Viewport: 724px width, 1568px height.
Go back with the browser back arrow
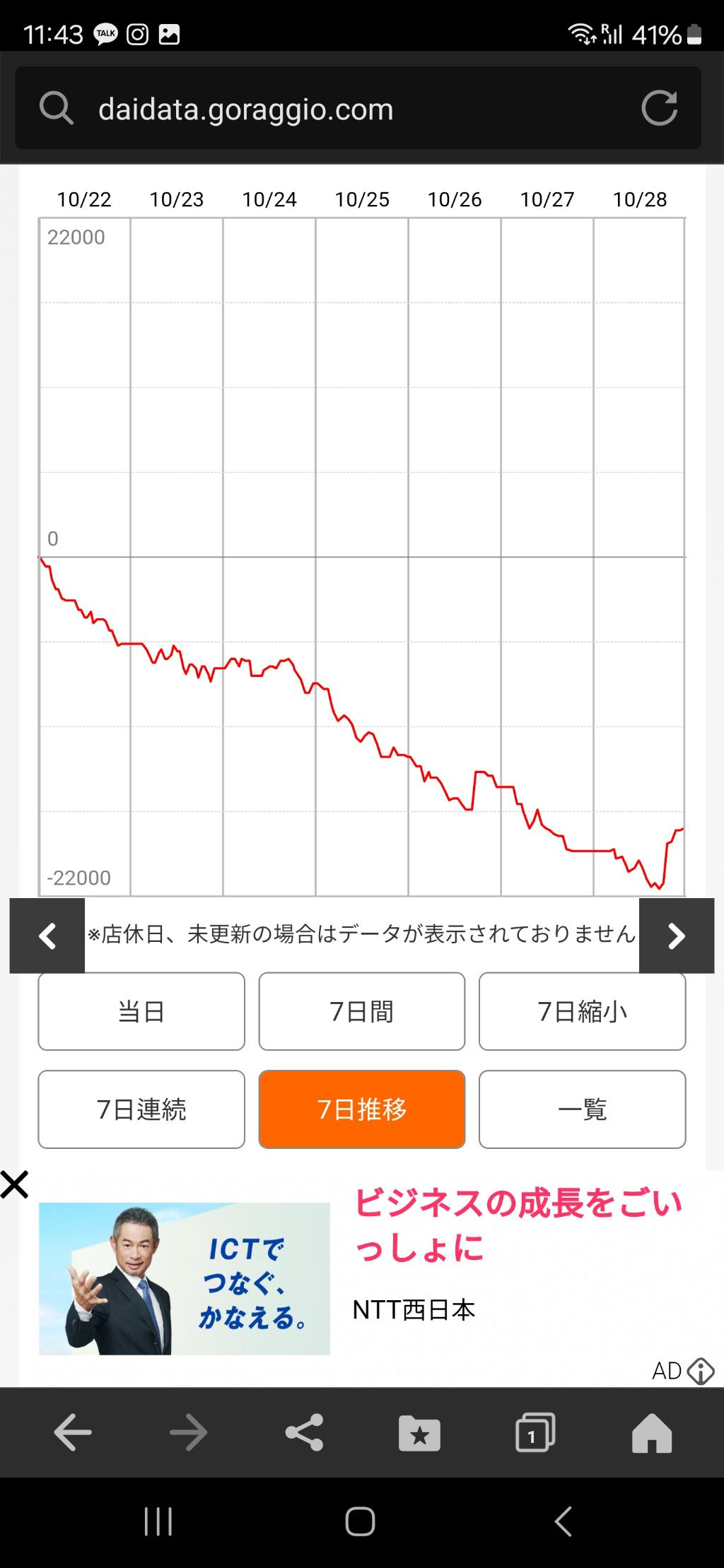pyautogui.click(x=73, y=1432)
